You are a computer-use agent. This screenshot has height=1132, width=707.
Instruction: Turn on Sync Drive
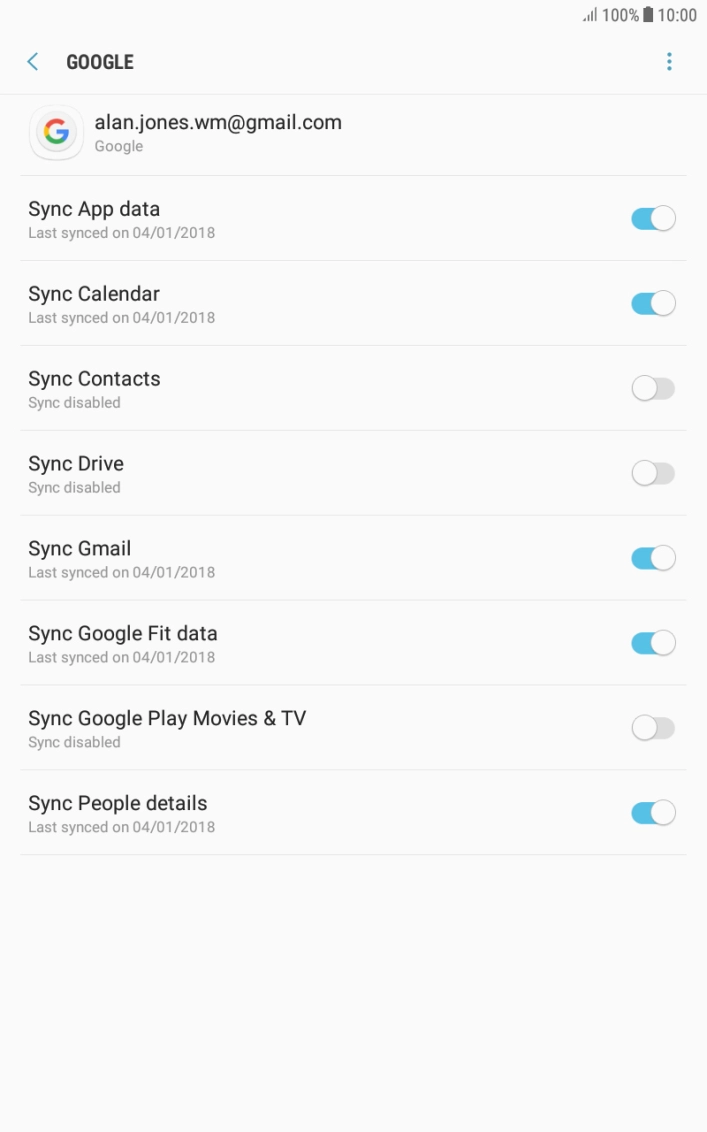(654, 474)
